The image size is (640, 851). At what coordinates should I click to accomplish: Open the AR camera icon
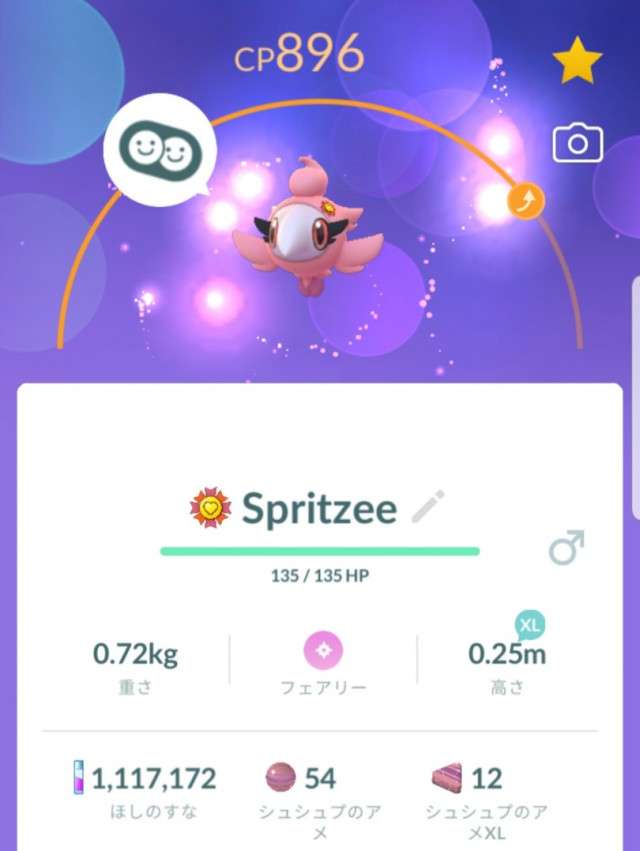coord(578,143)
